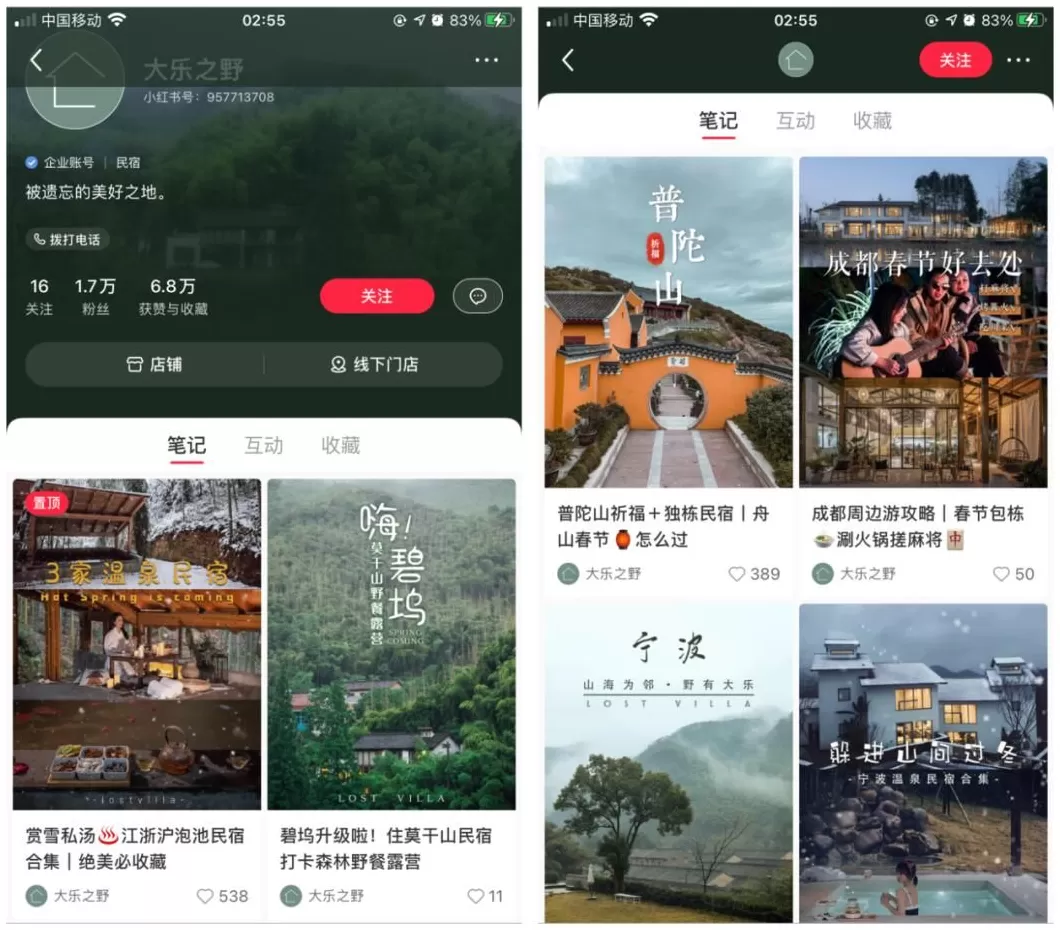Open the large profile avatar of 大乐之野
The width and height of the screenshot is (1060, 930).
click(74, 80)
